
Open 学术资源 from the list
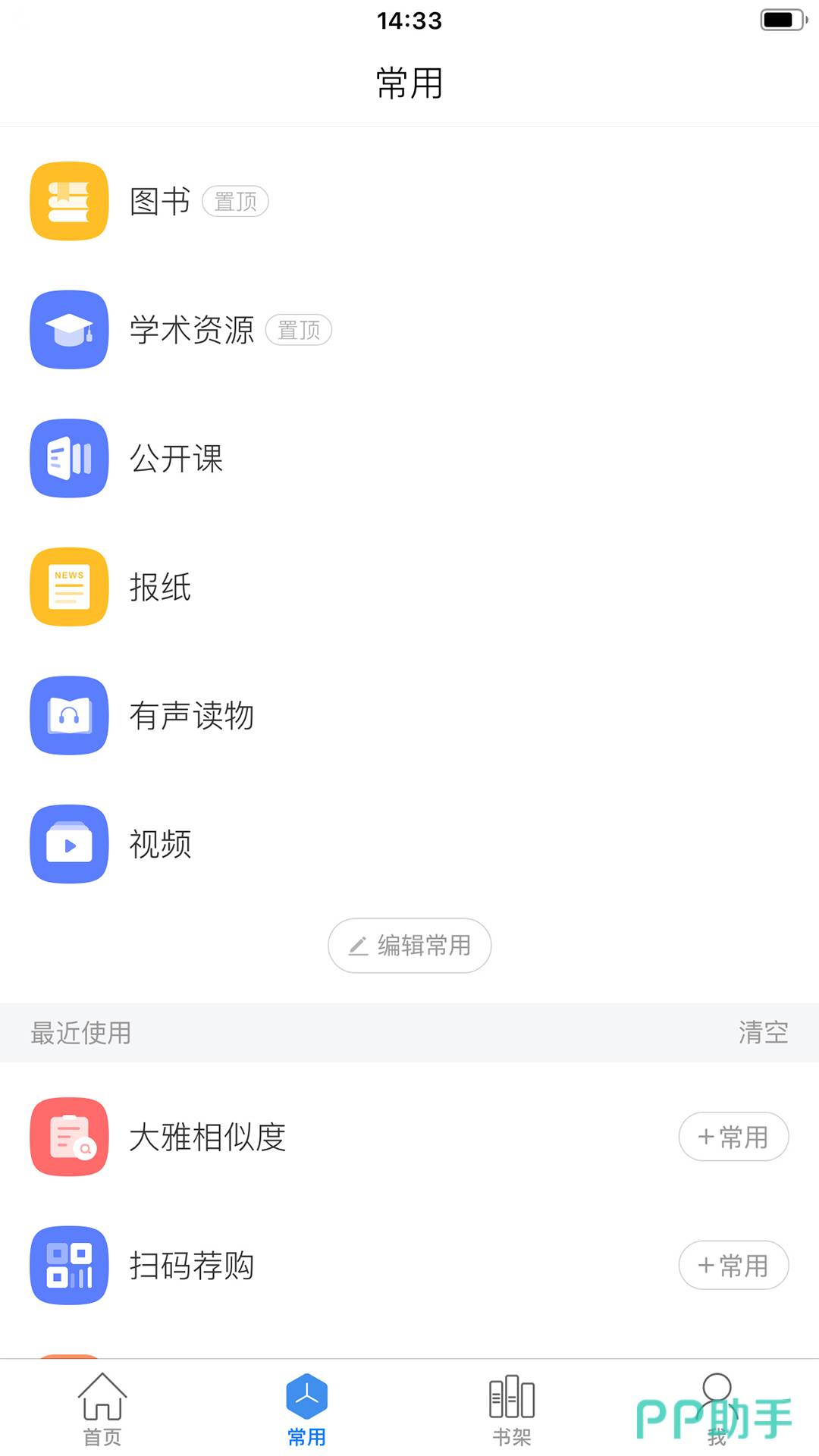pos(191,330)
